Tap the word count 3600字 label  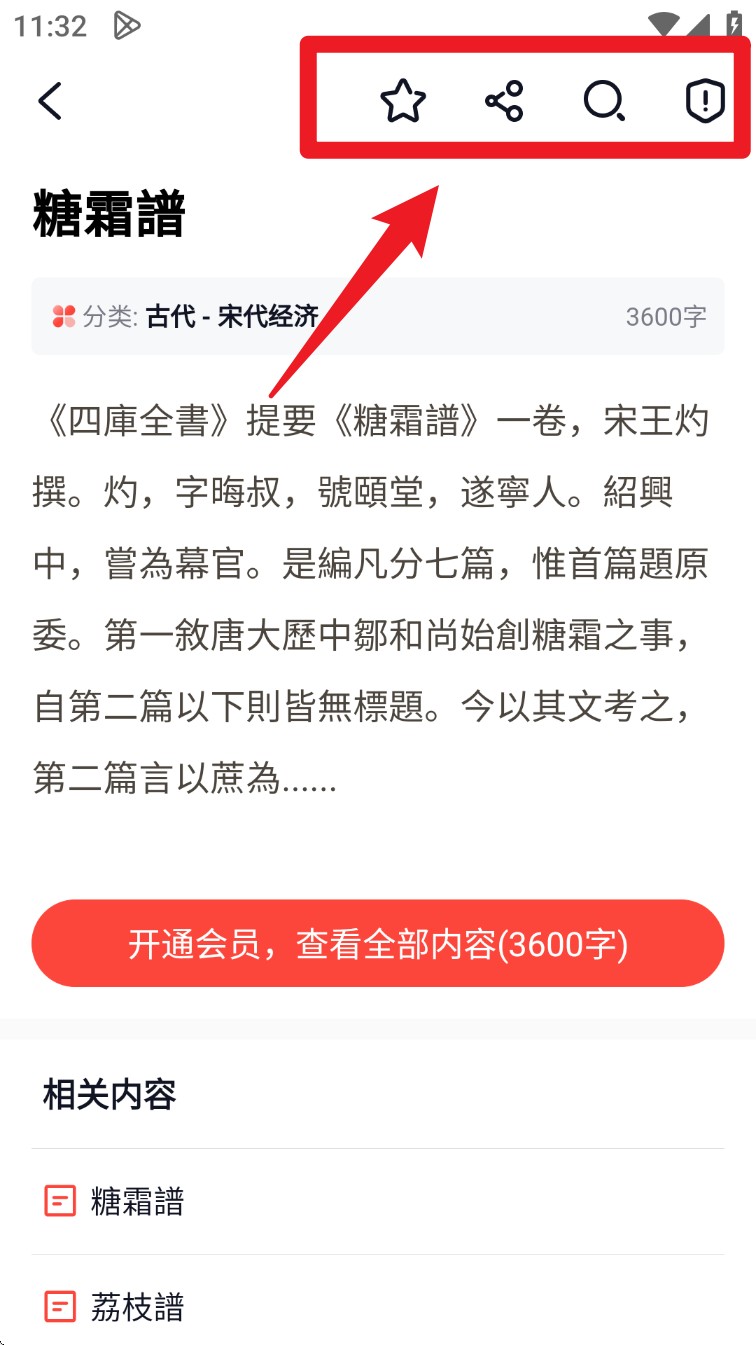pos(664,316)
